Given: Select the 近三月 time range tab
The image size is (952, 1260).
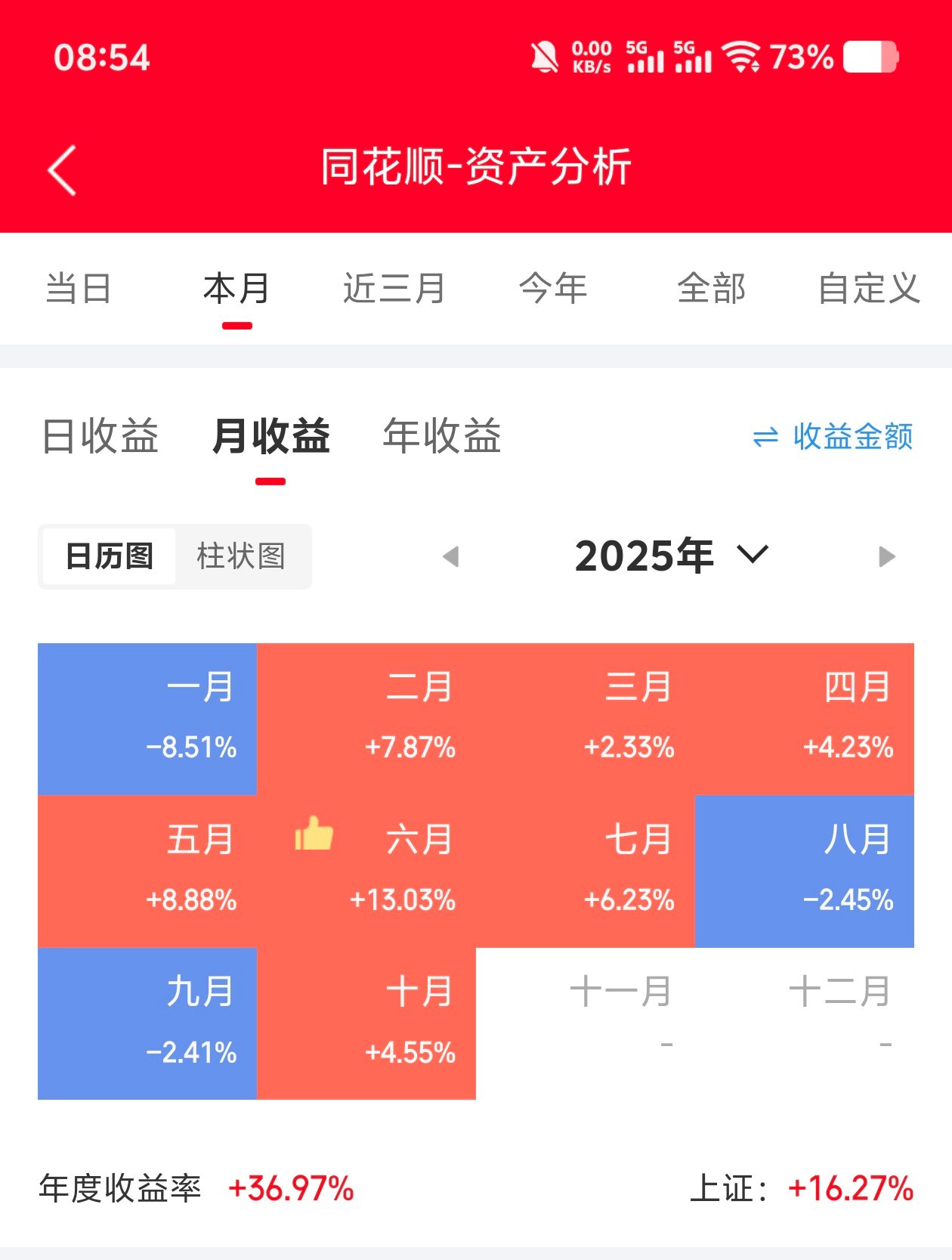Looking at the screenshot, I should (x=394, y=288).
